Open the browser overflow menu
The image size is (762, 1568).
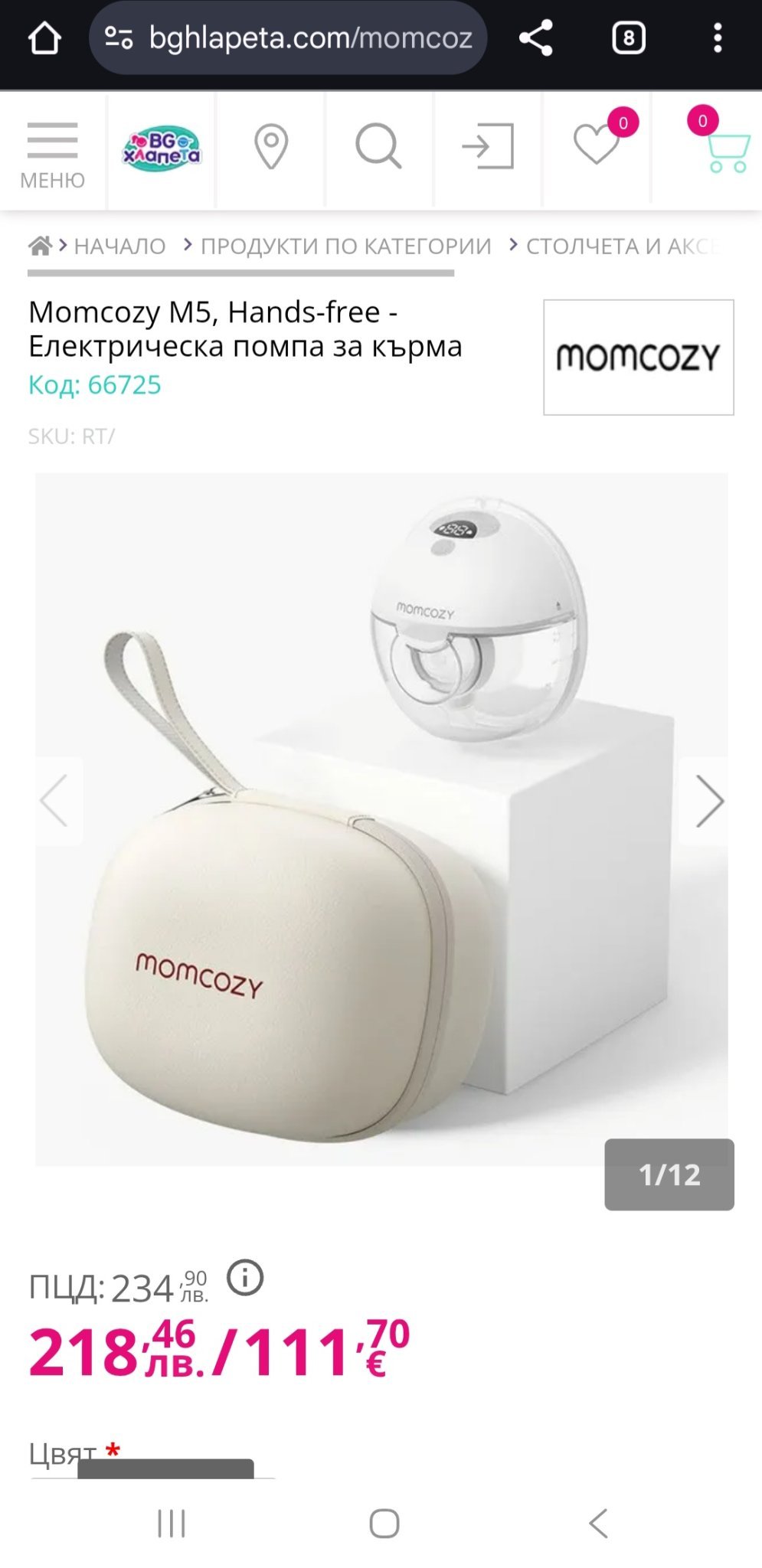[x=718, y=38]
